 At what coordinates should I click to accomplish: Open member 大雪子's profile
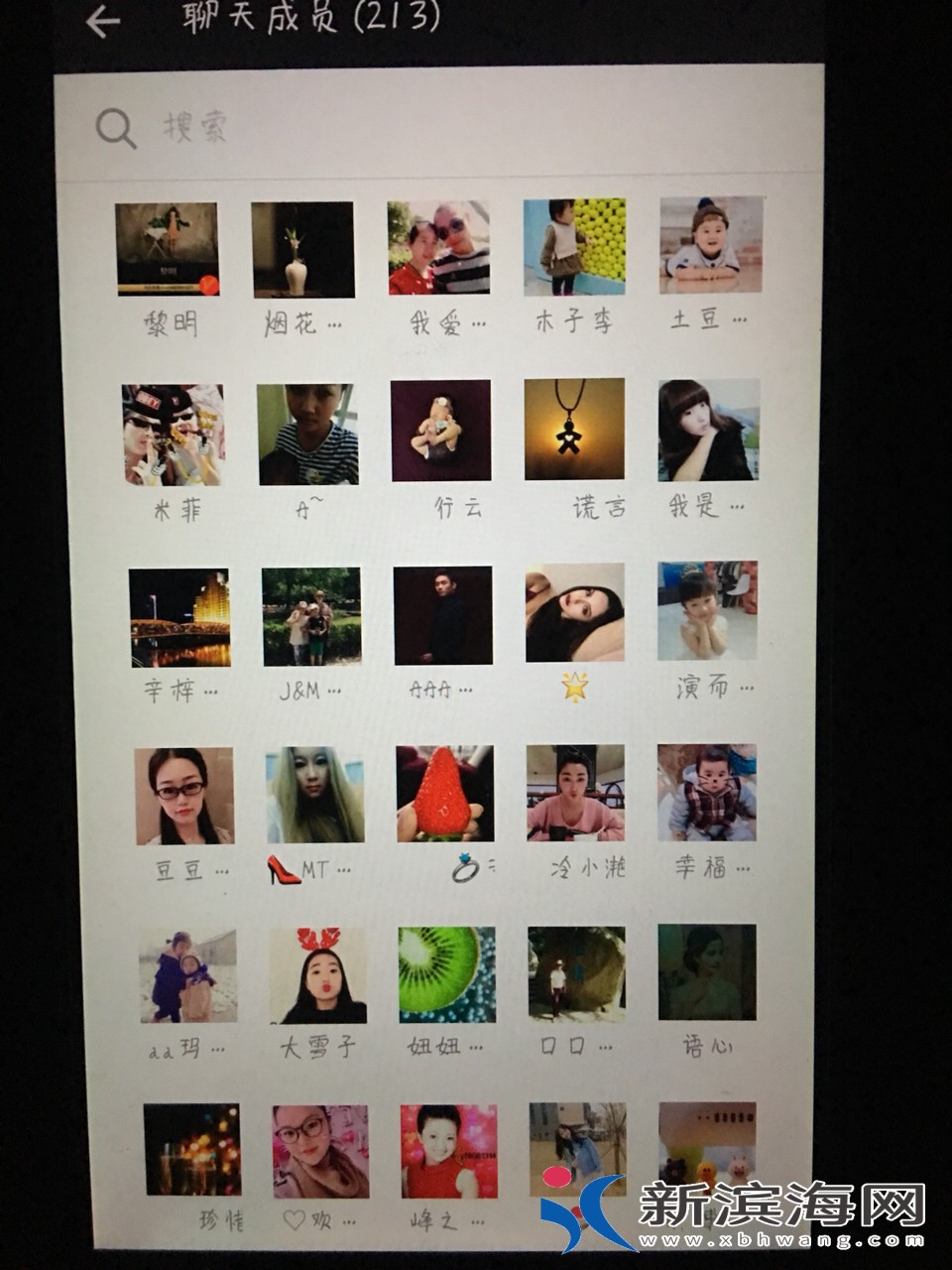click(317, 976)
